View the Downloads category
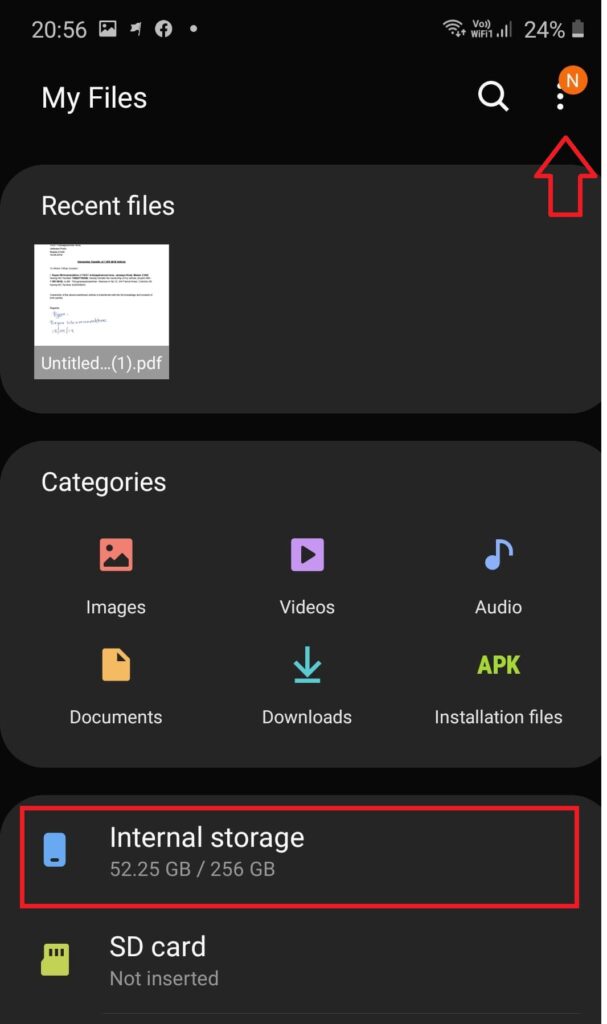 click(x=307, y=686)
